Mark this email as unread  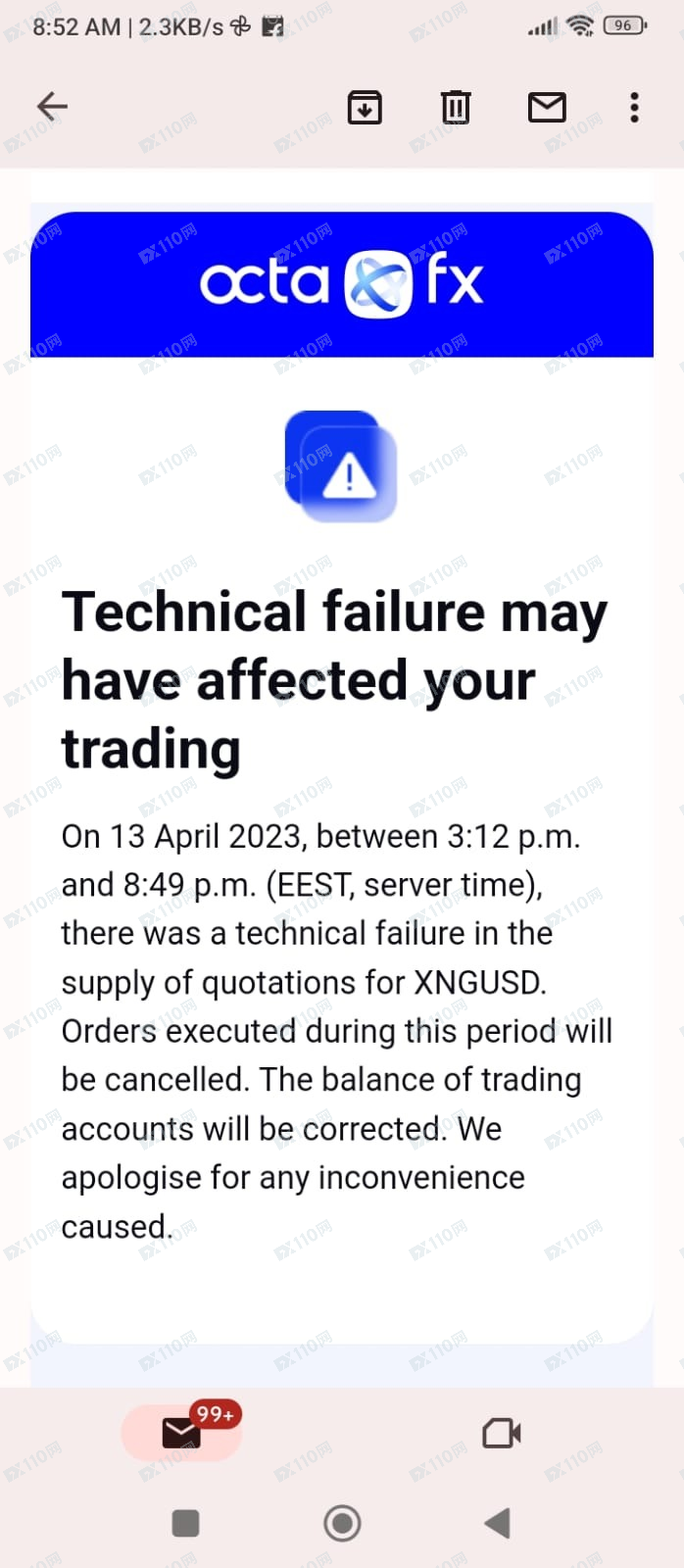pos(547,107)
